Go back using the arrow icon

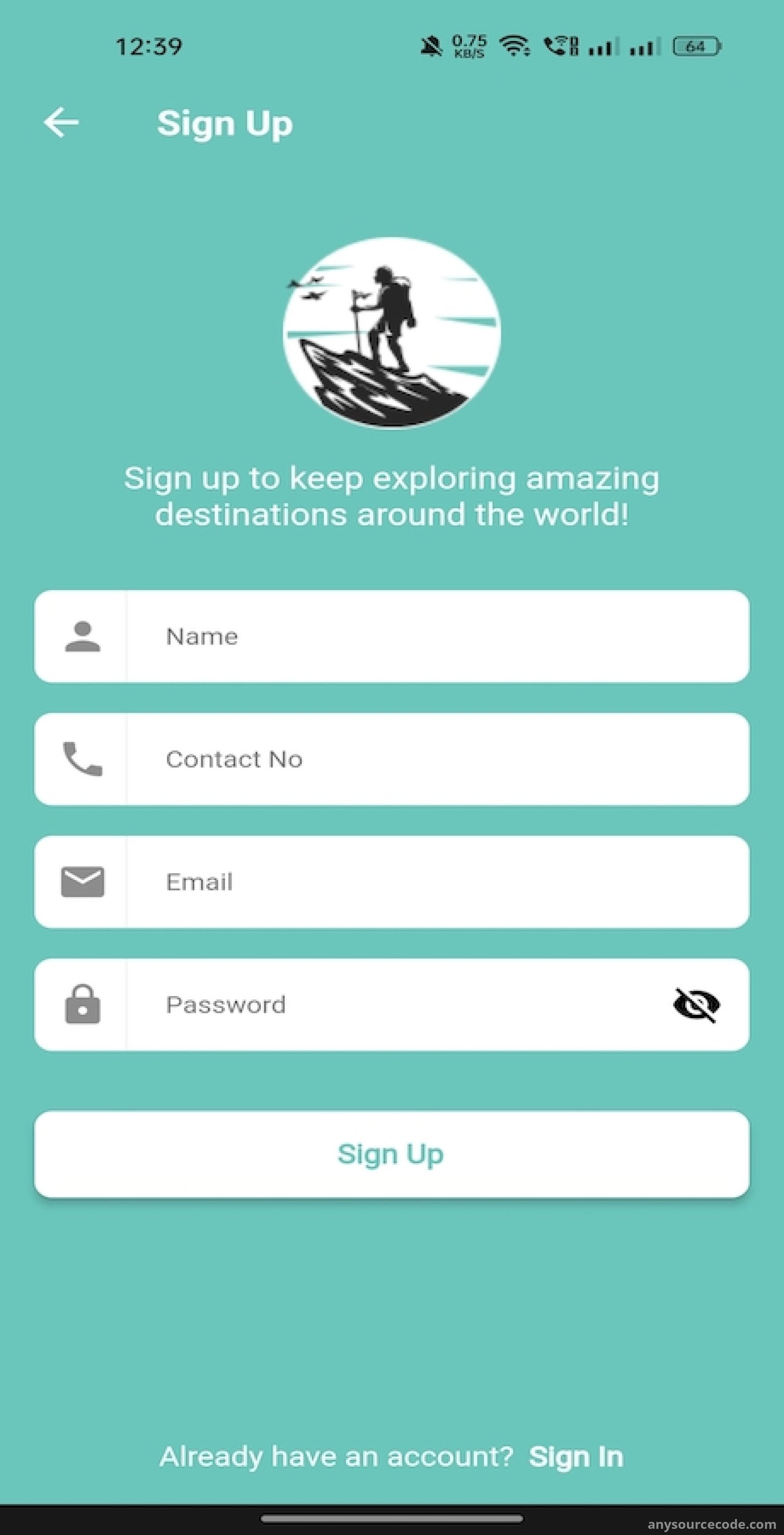point(61,123)
